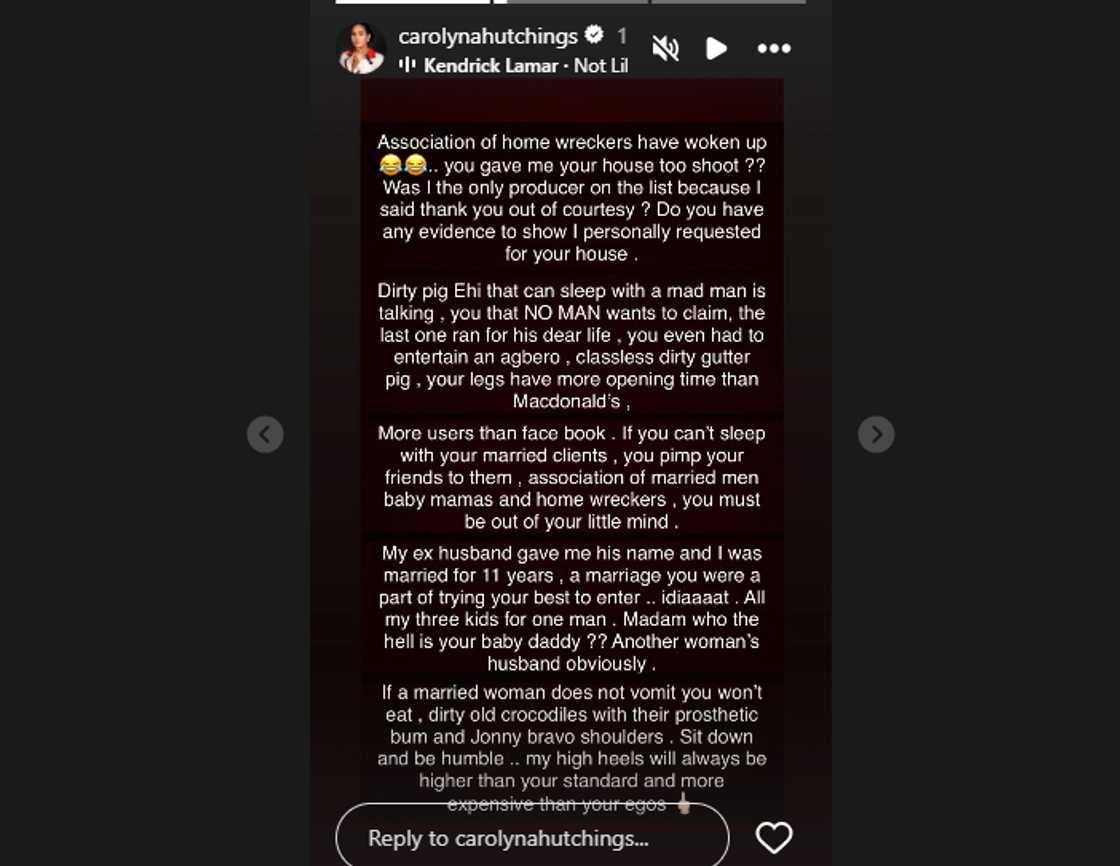
Task: Tap the Reply to carolynahutchings field
Action: pos(532,837)
